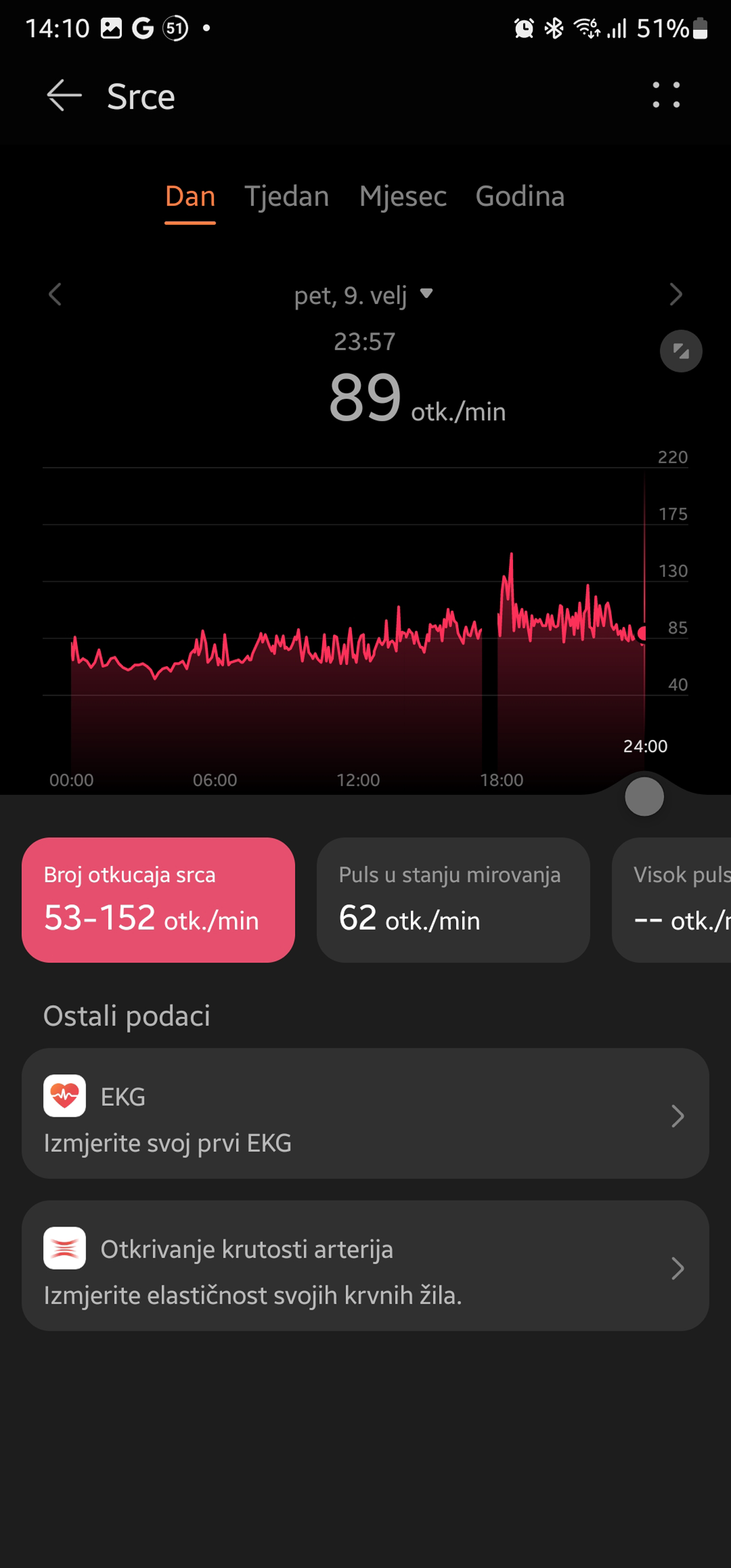This screenshot has width=731, height=1568.
Task: Go to the previous day
Action: point(55,295)
